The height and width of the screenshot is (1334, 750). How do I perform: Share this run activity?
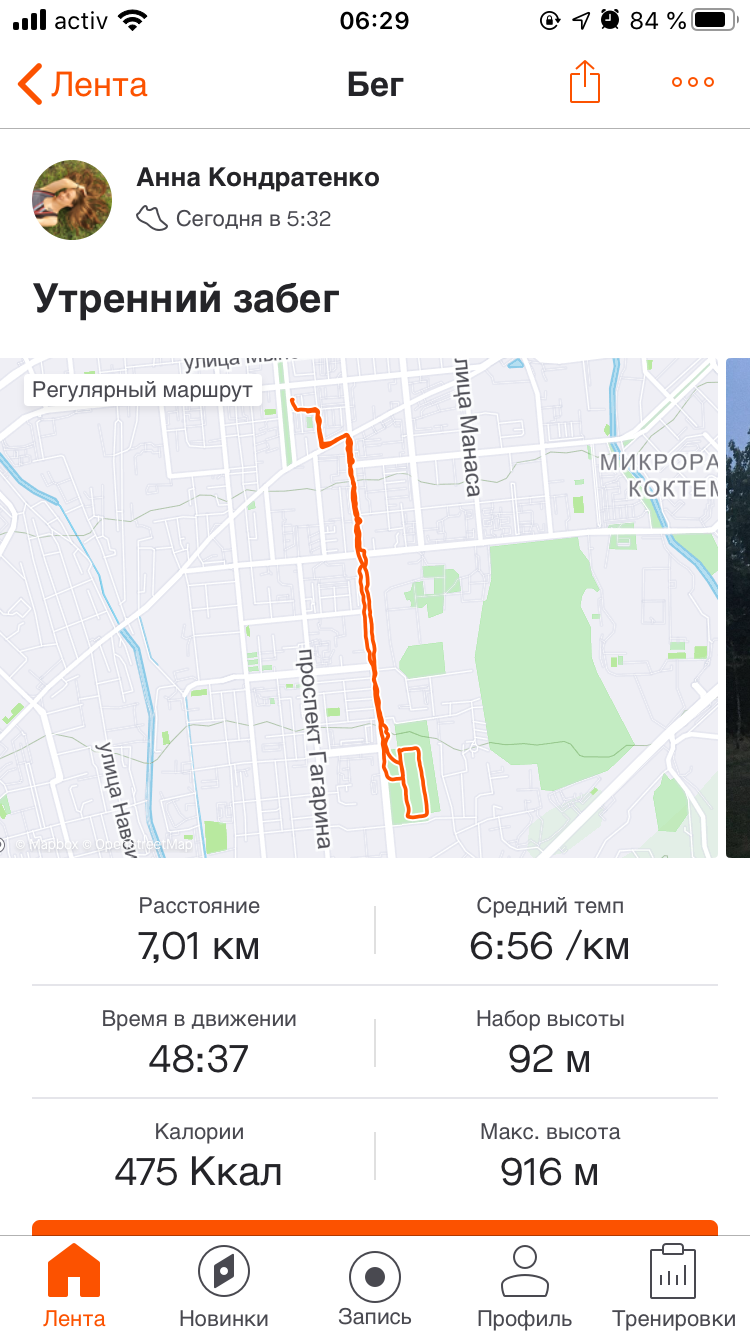[x=585, y=82]
